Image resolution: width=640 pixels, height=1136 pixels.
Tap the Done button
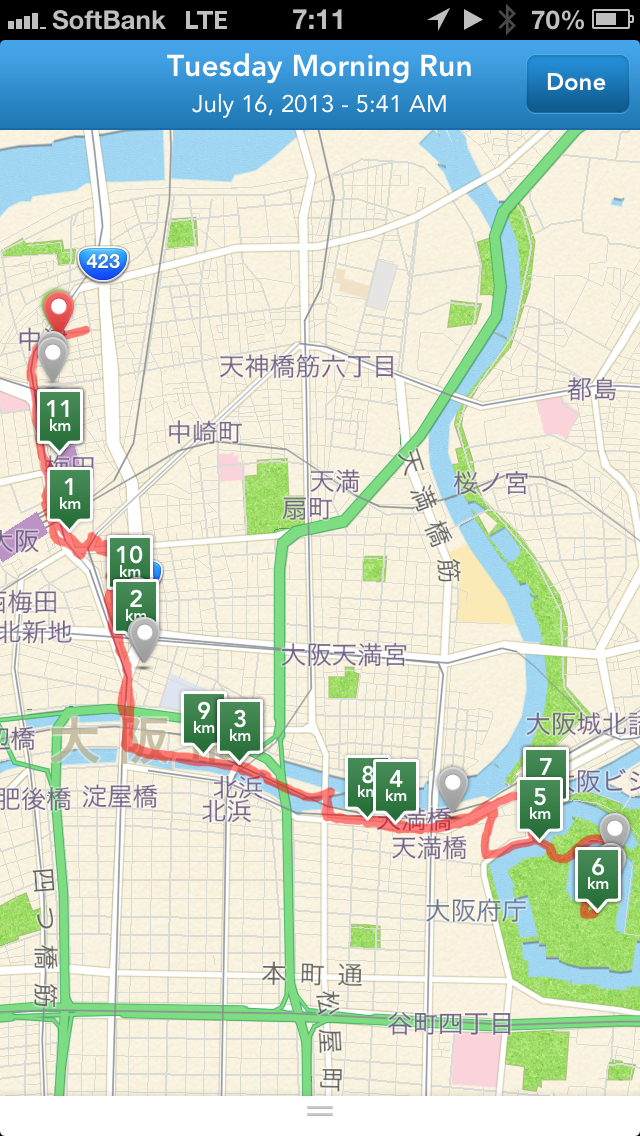[576, 83]
